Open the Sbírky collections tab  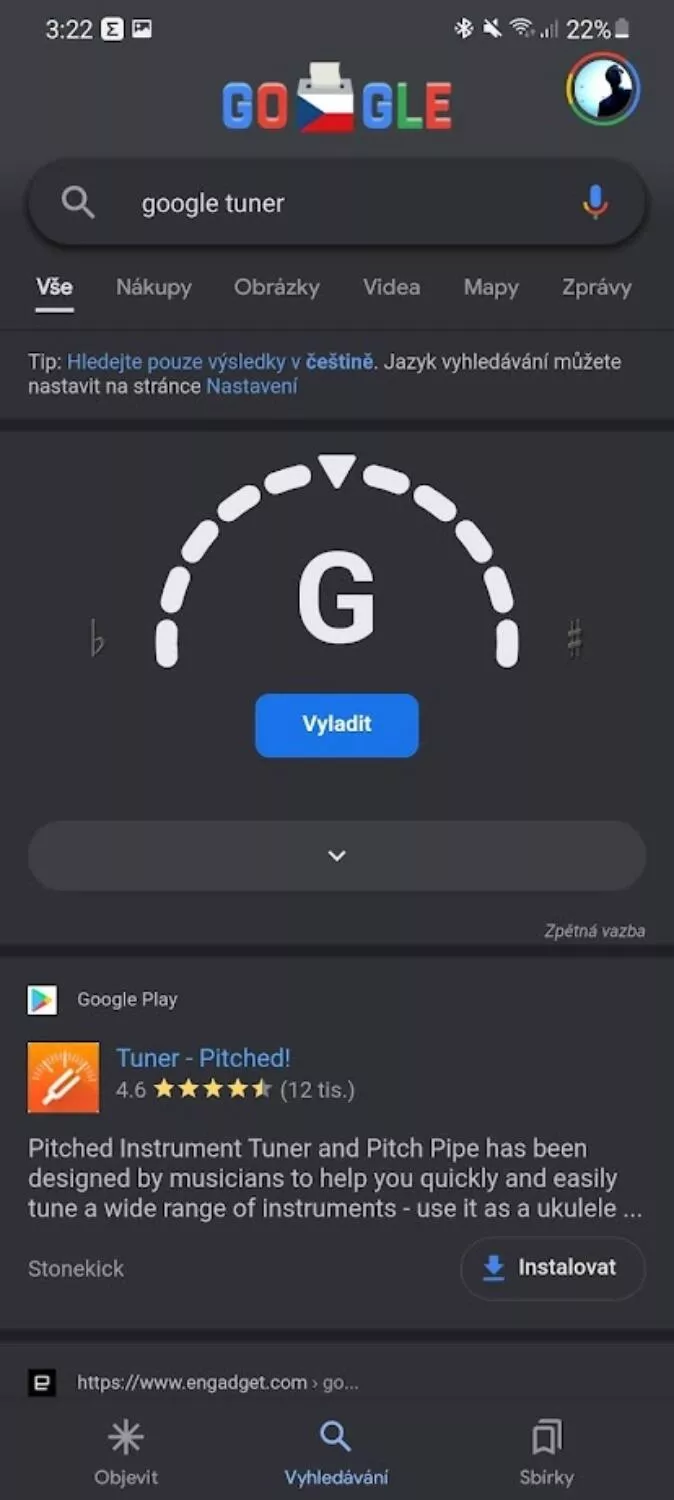(546, 1453)
